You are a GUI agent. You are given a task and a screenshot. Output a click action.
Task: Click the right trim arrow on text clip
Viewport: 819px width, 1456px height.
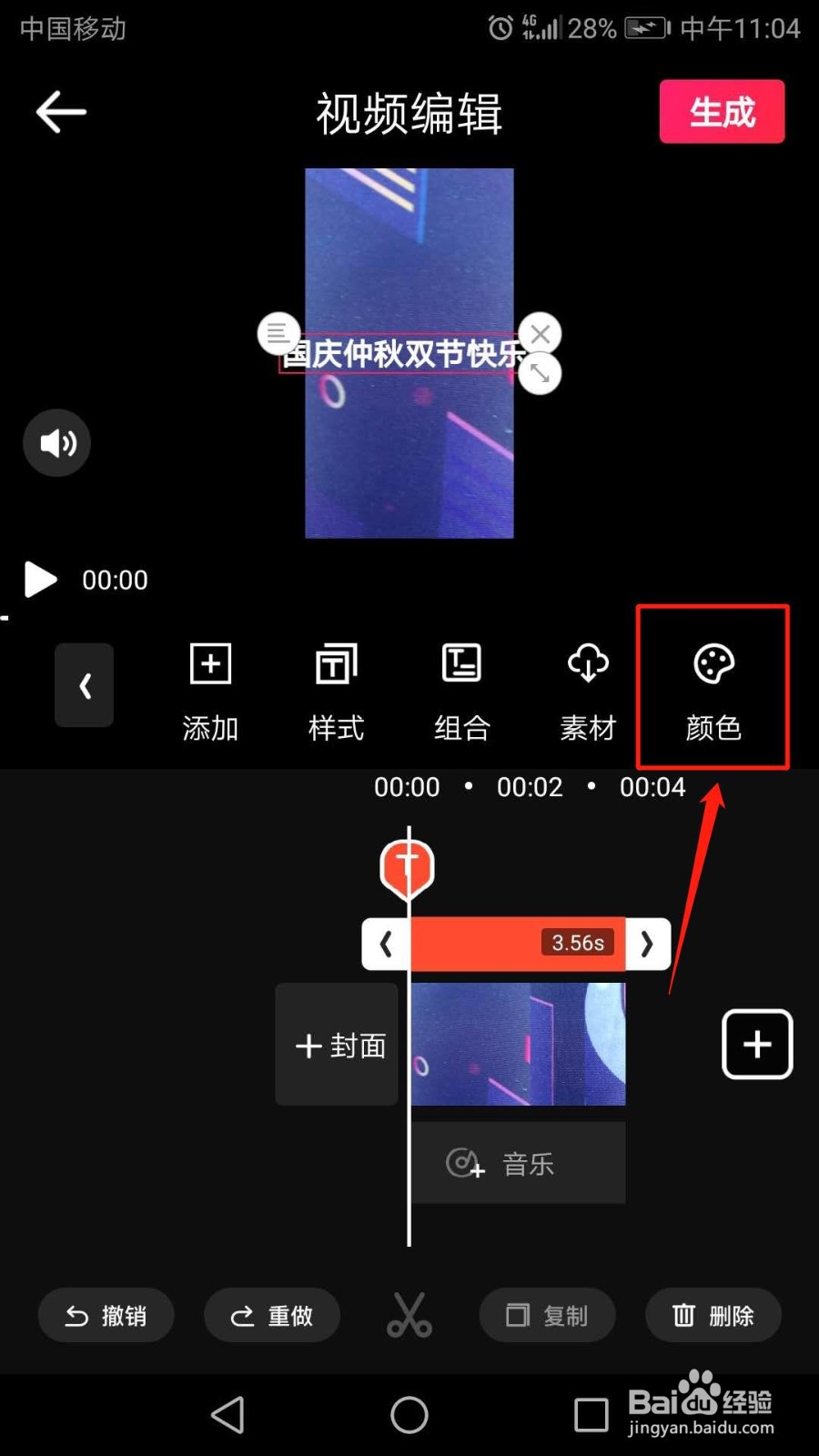(x=647, y=944)
